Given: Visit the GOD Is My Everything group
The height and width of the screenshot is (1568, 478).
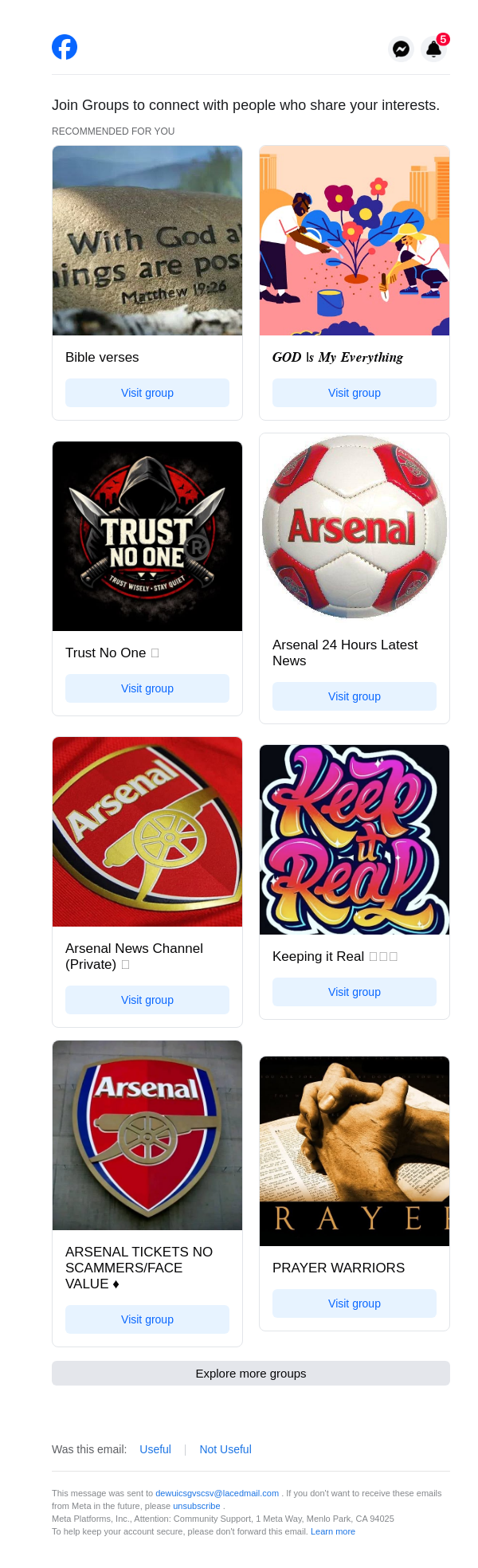Looking at the screenshot, I should [x=355, y=393].
